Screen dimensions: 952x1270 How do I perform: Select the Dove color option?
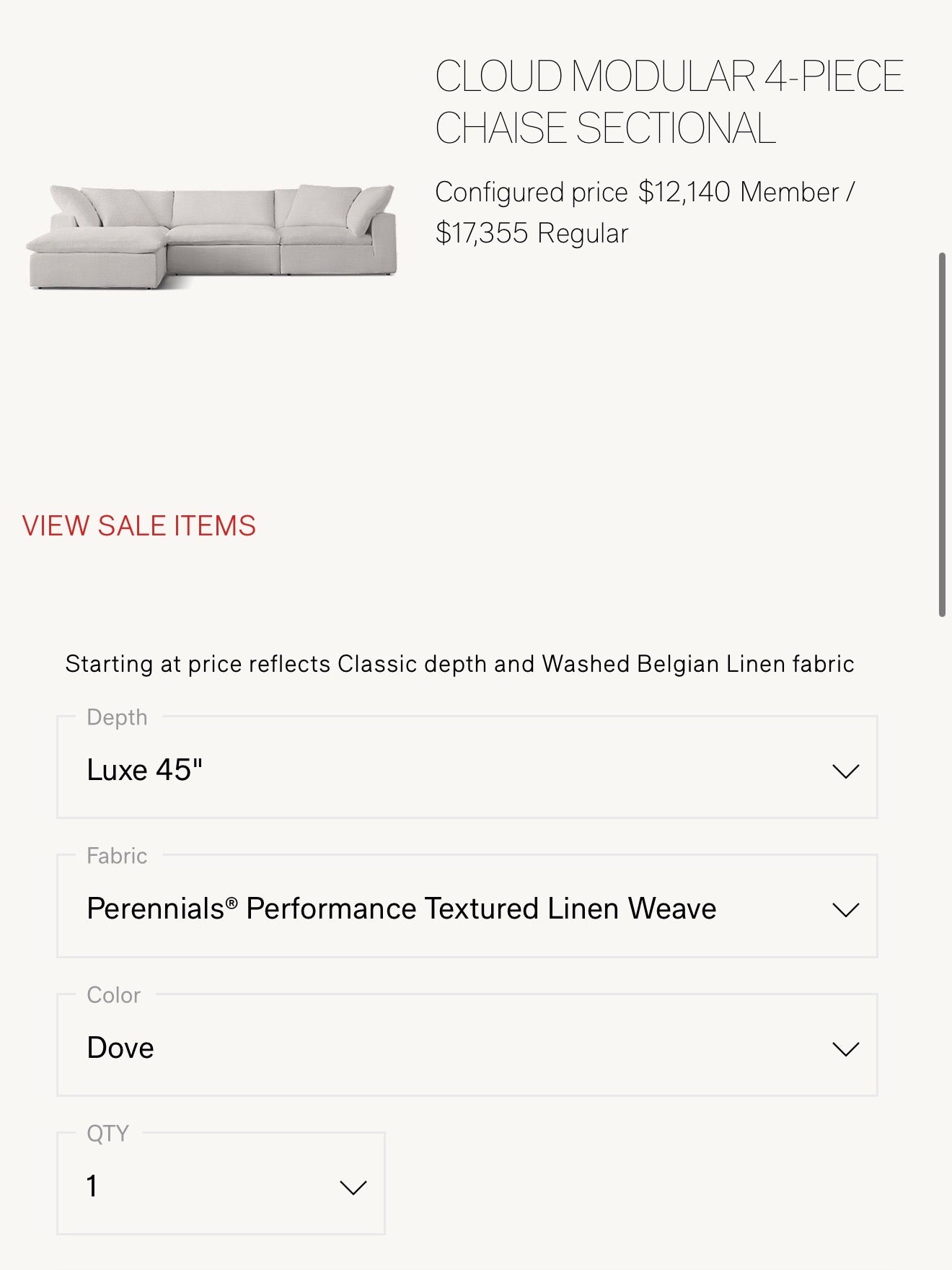click(x=120, y=1048)
